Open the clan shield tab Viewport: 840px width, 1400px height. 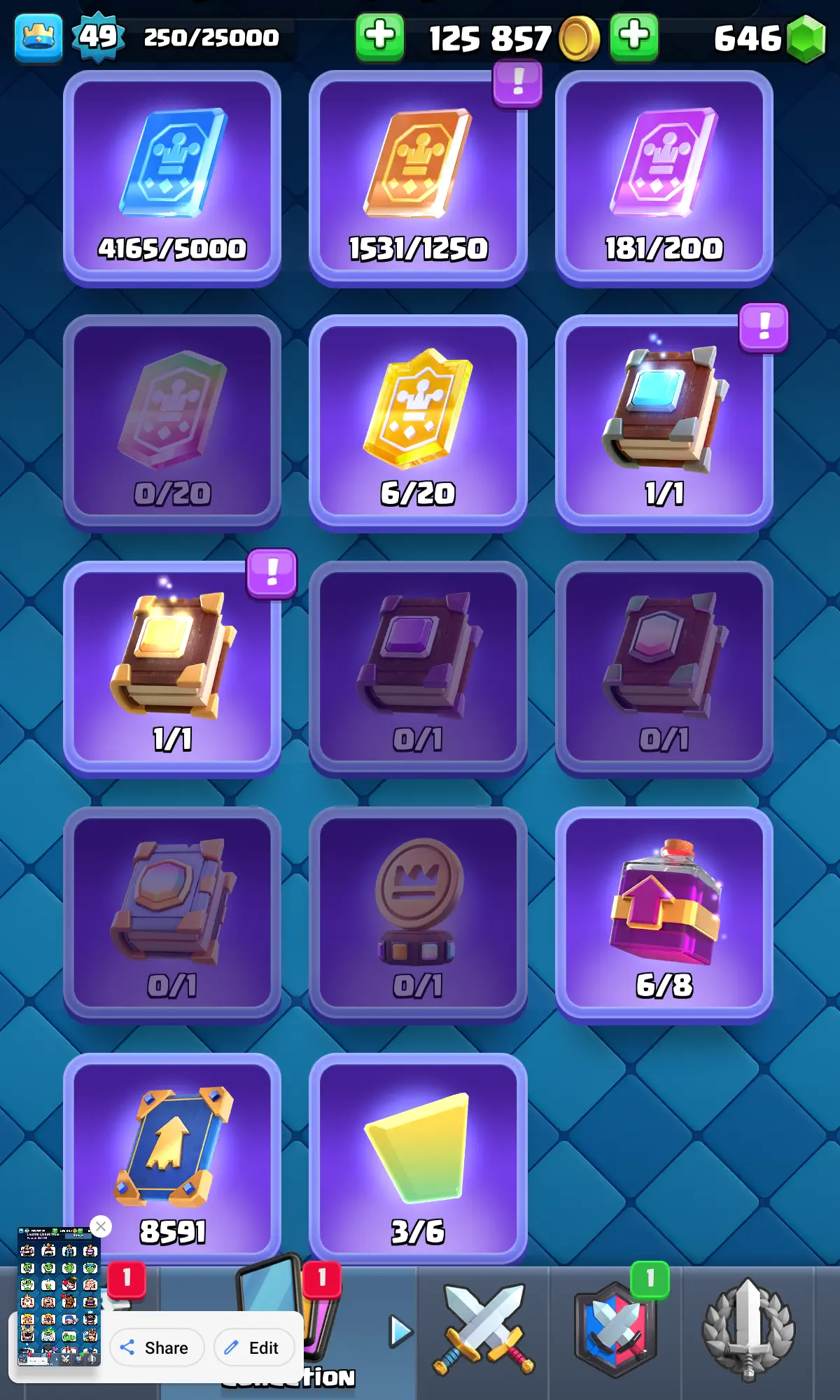[x=615, y=1330]
